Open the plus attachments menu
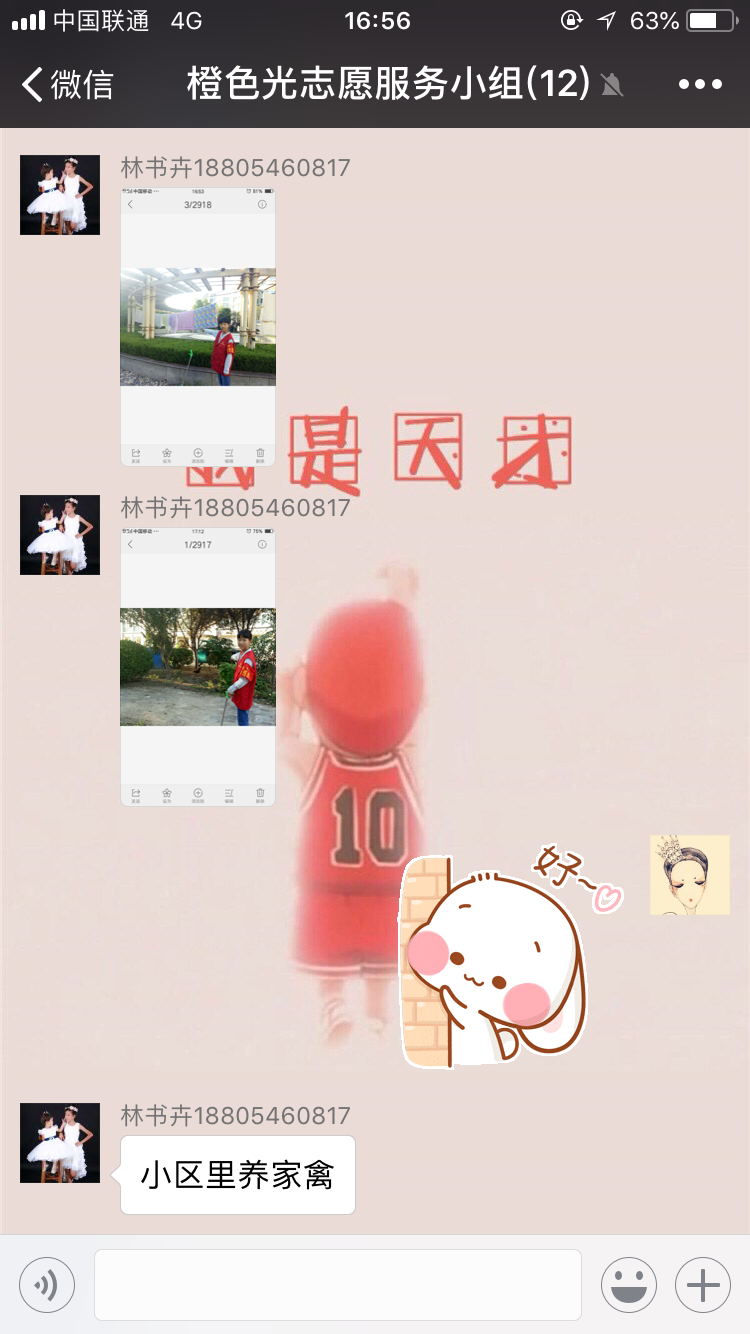 (x=703, y=1284)
